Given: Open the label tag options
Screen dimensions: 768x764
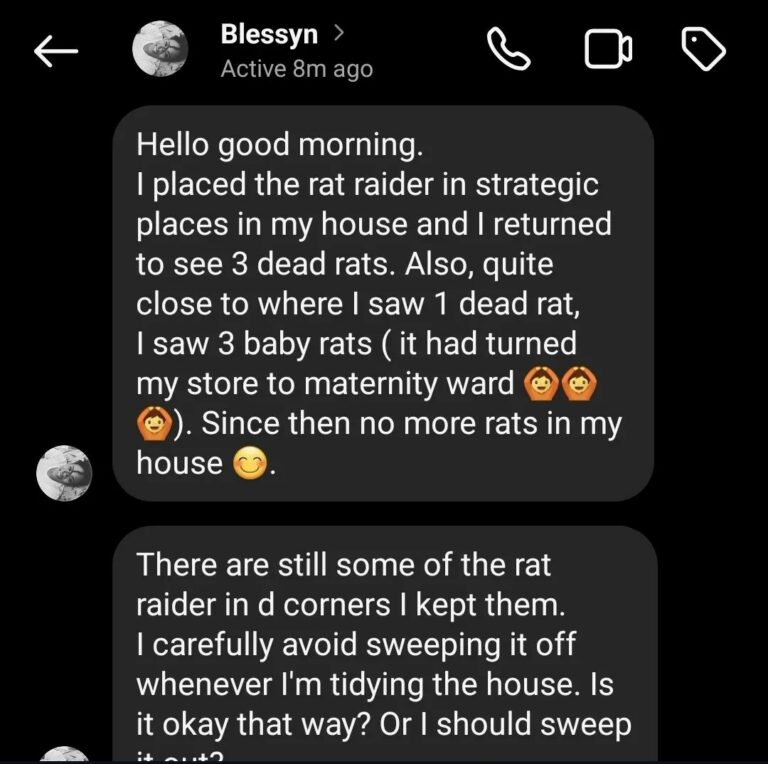Looking at the screenshot, I should click(x=703, y=50).
